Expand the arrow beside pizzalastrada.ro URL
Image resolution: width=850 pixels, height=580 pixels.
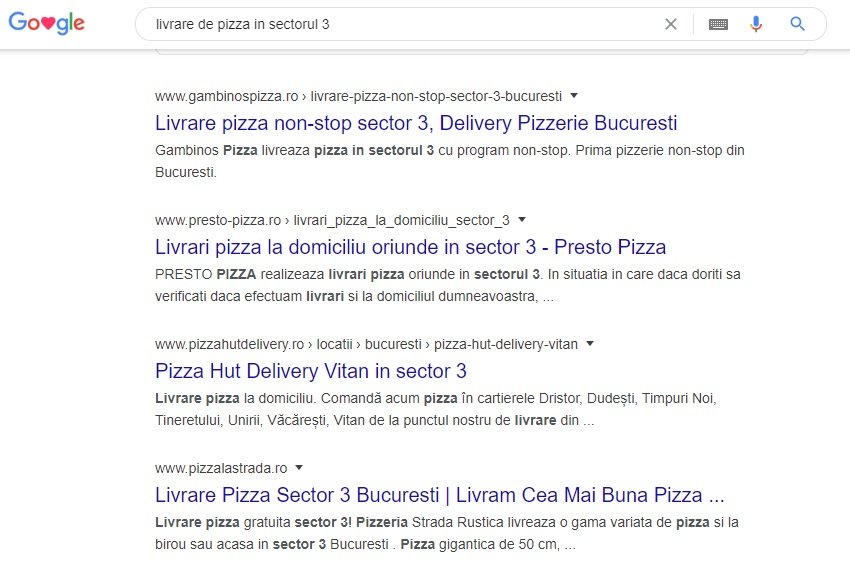(299, 468)
